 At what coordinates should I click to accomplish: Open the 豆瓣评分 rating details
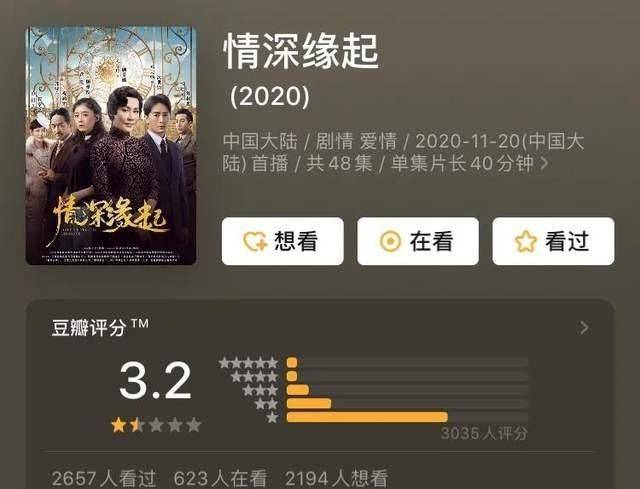pyautogui.click(x=584, y=328)
